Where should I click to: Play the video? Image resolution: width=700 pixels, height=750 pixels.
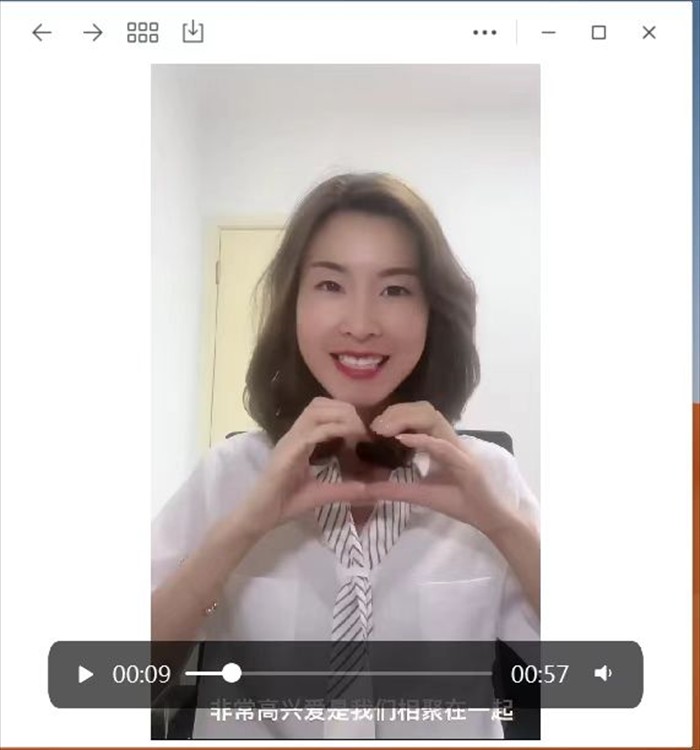pyautogui.click(x=85, y=674)
